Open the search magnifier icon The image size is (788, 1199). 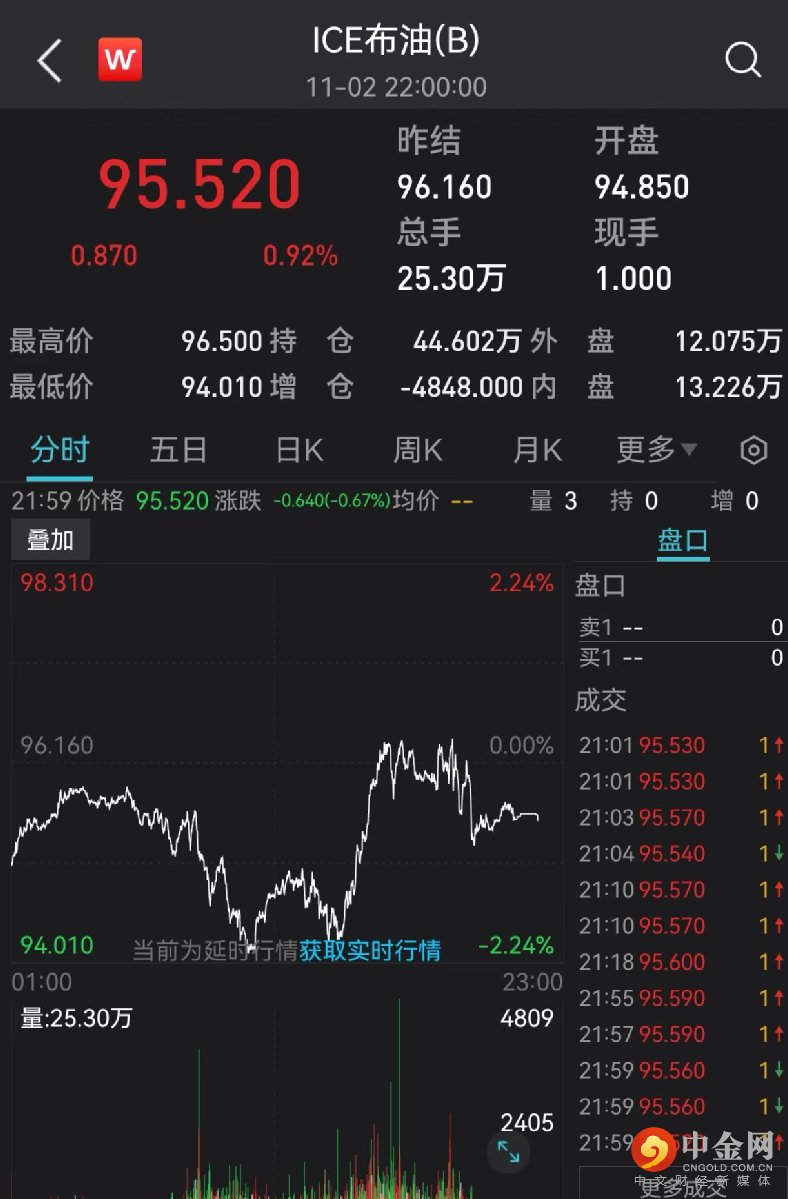(742, 60)
